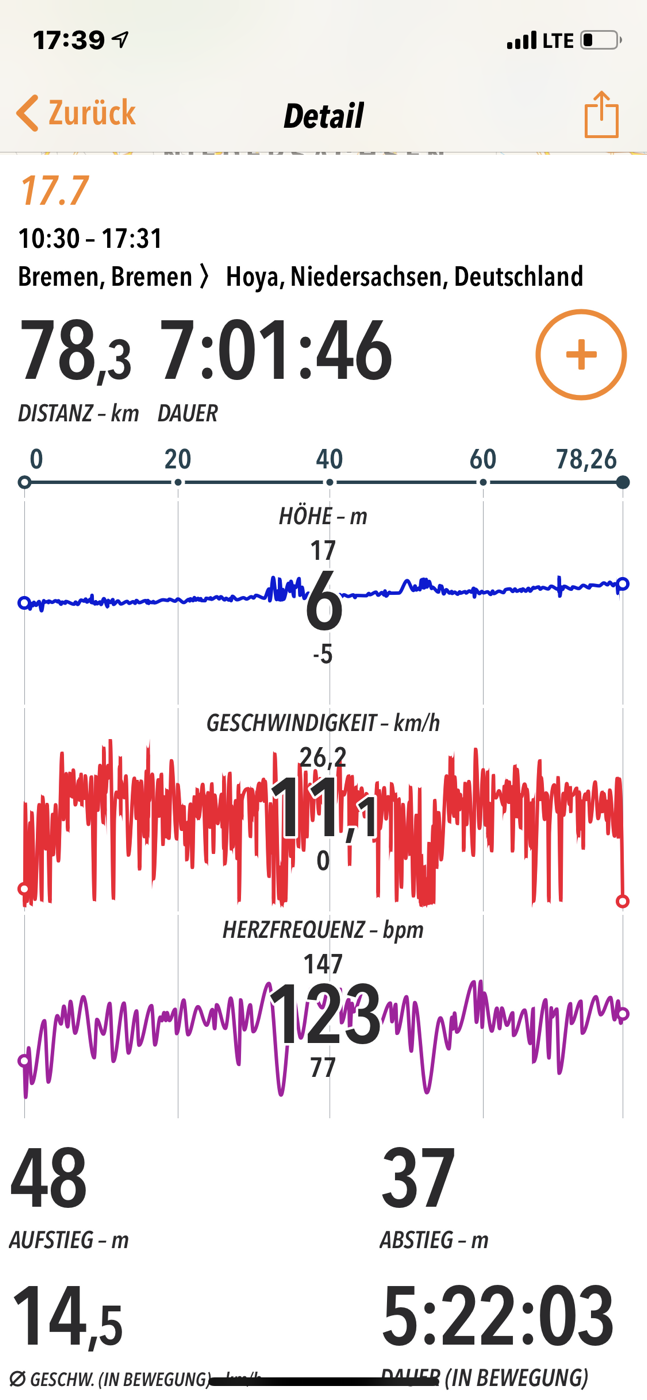Viewport: 647px width, 1400px height.
Task: Tap the orange plus button
Action: 581,355
